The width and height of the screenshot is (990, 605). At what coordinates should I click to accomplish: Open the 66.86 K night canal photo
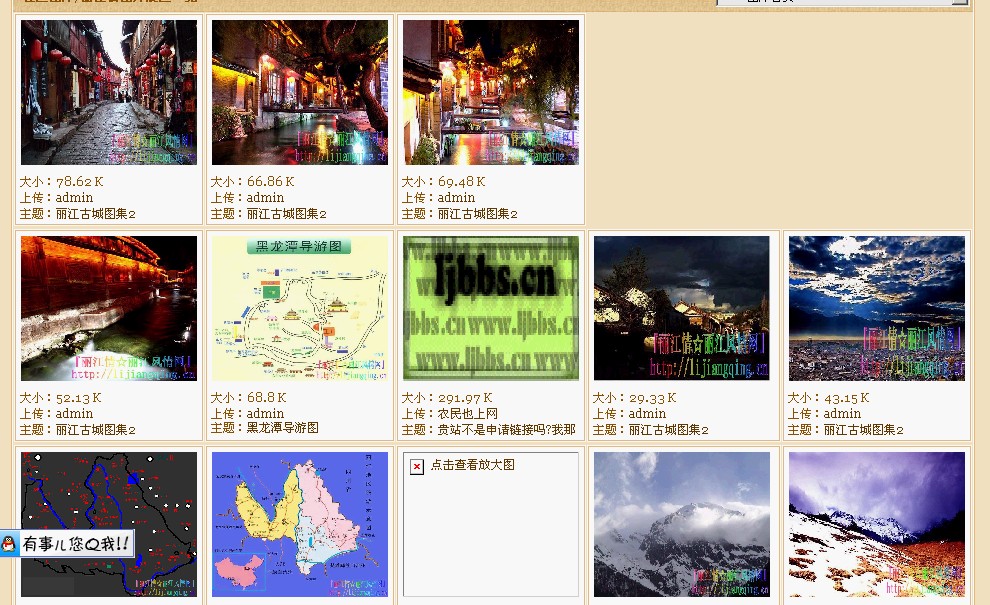300,92
